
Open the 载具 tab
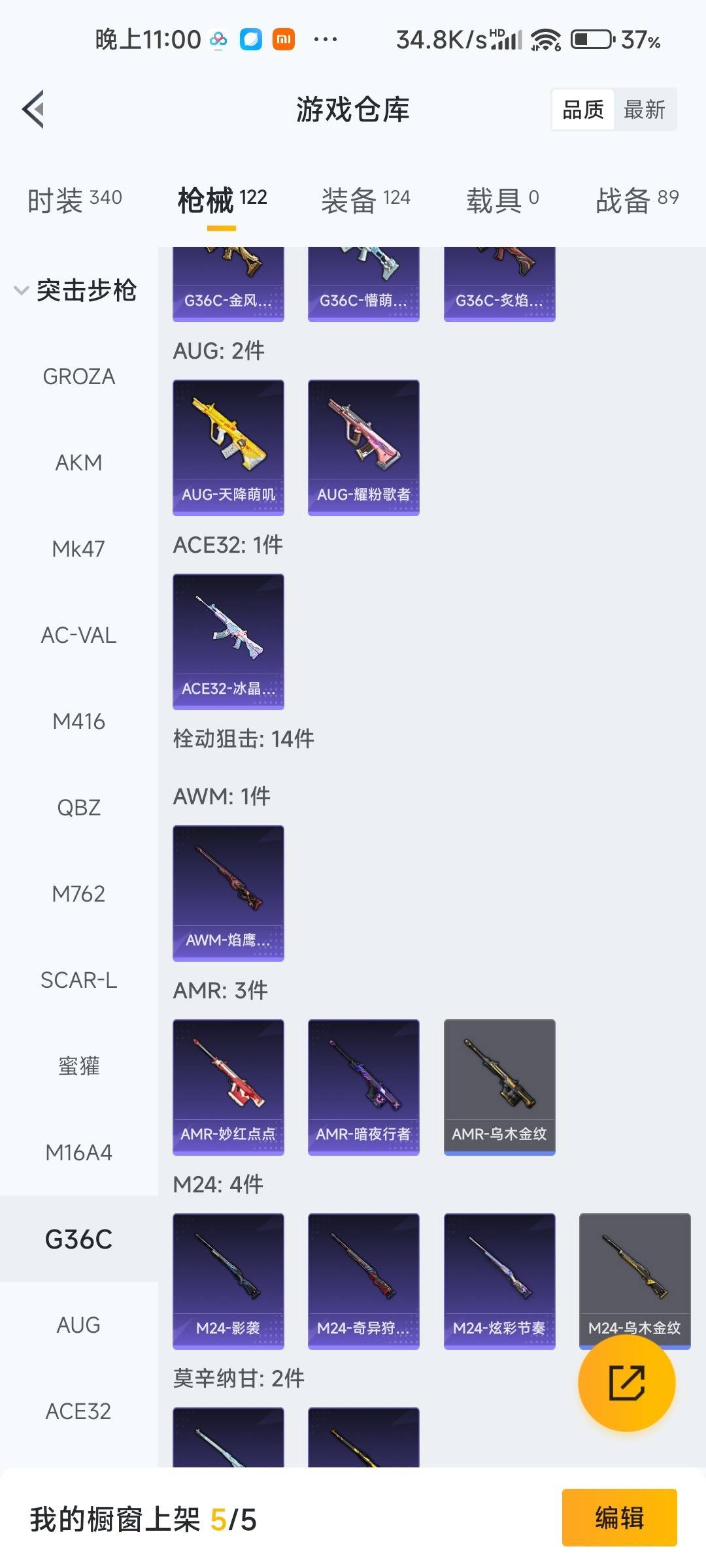(502, 199)
